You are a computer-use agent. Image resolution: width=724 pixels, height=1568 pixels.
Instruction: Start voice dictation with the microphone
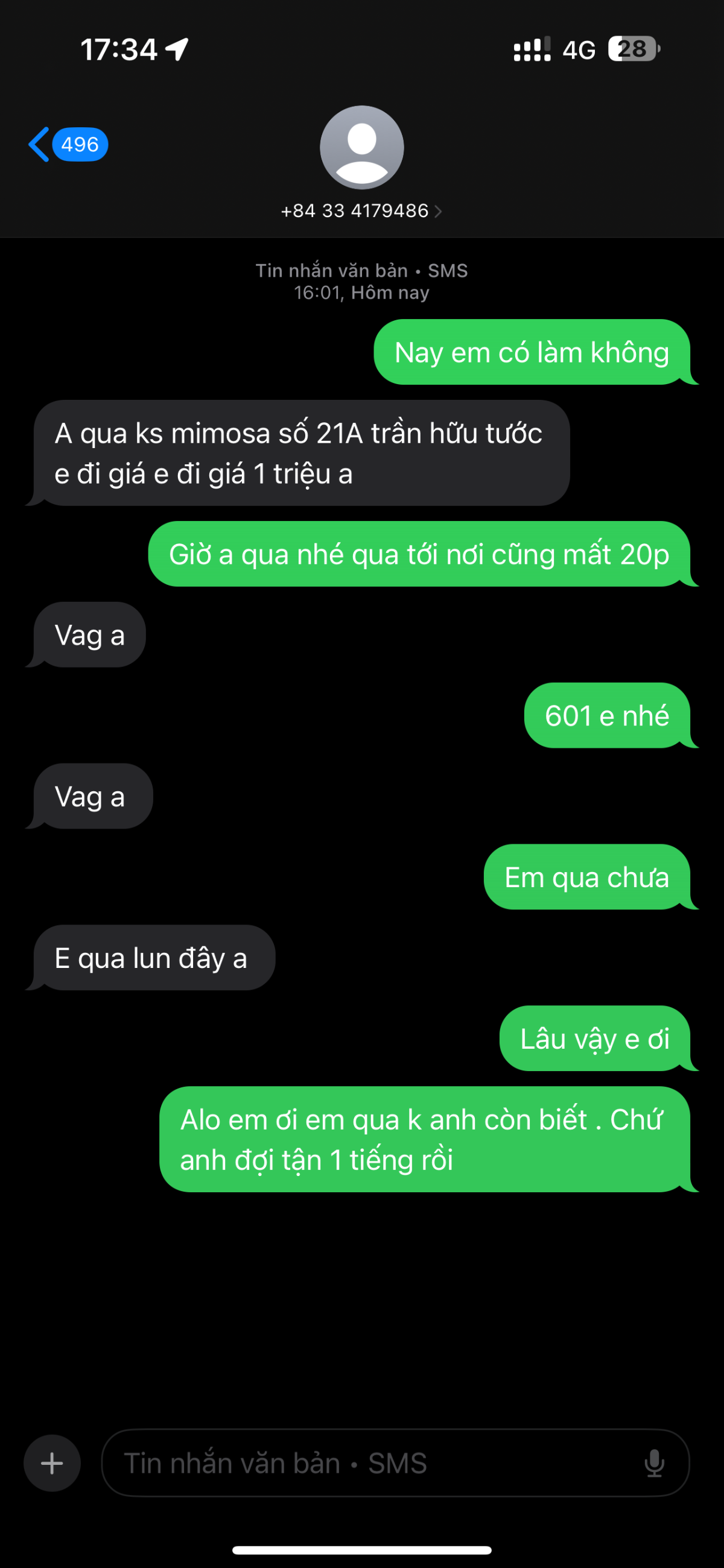click(654, 1462)
